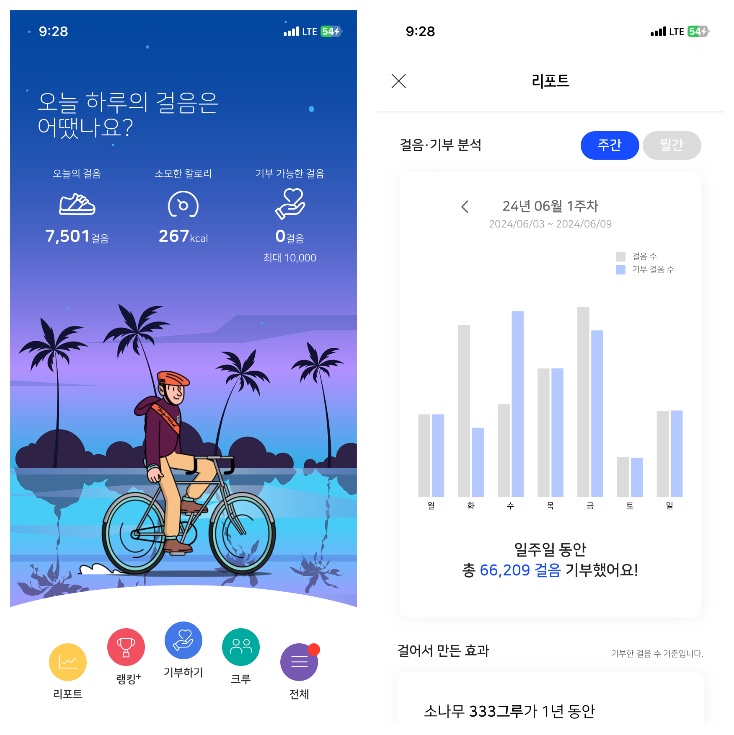The width and height of the screenshot is (734, 735).
Task: Close the 리포트 report screen
Action: click(x=399, y=81)
